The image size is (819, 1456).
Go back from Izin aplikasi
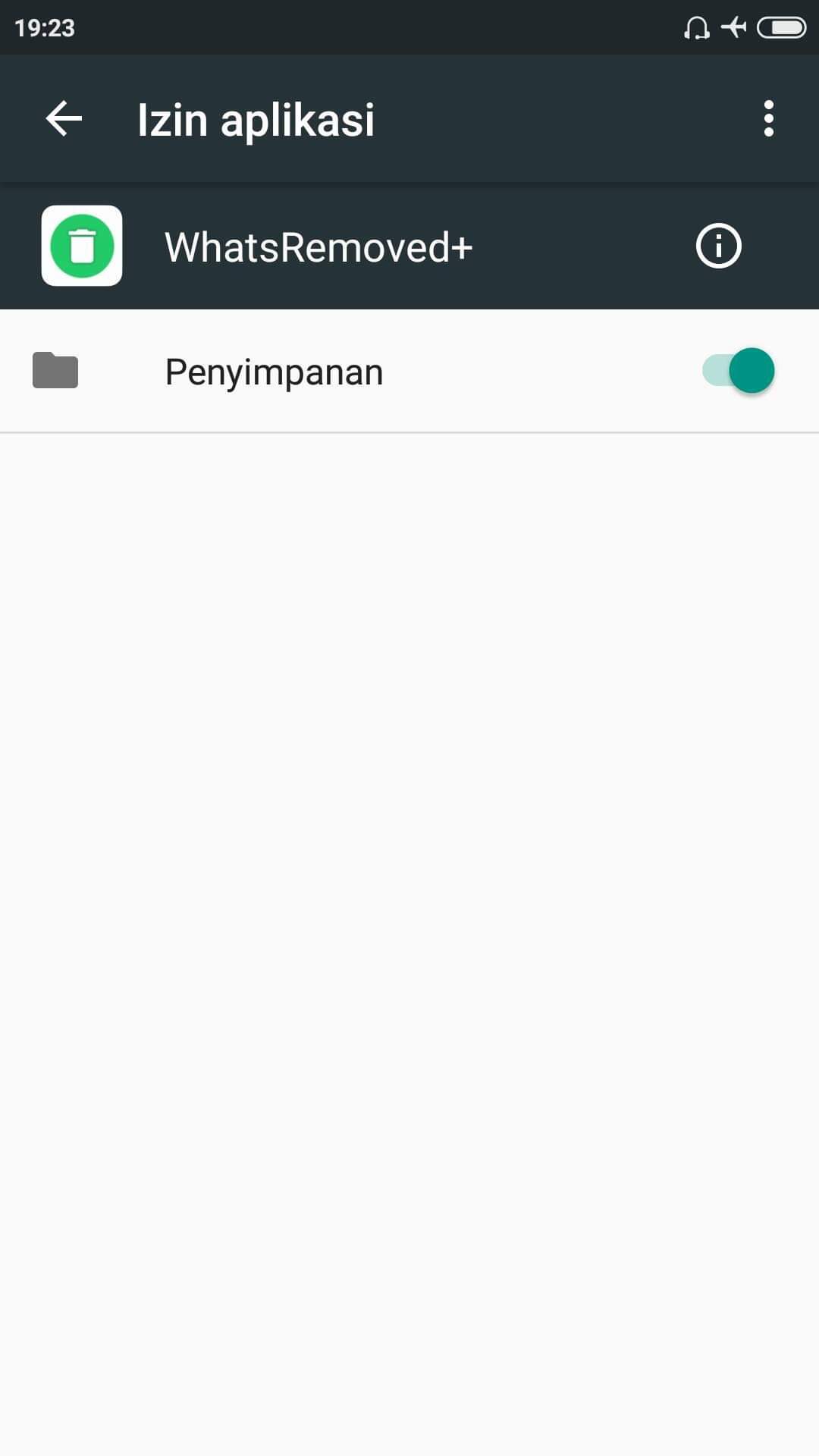(64, 119)
